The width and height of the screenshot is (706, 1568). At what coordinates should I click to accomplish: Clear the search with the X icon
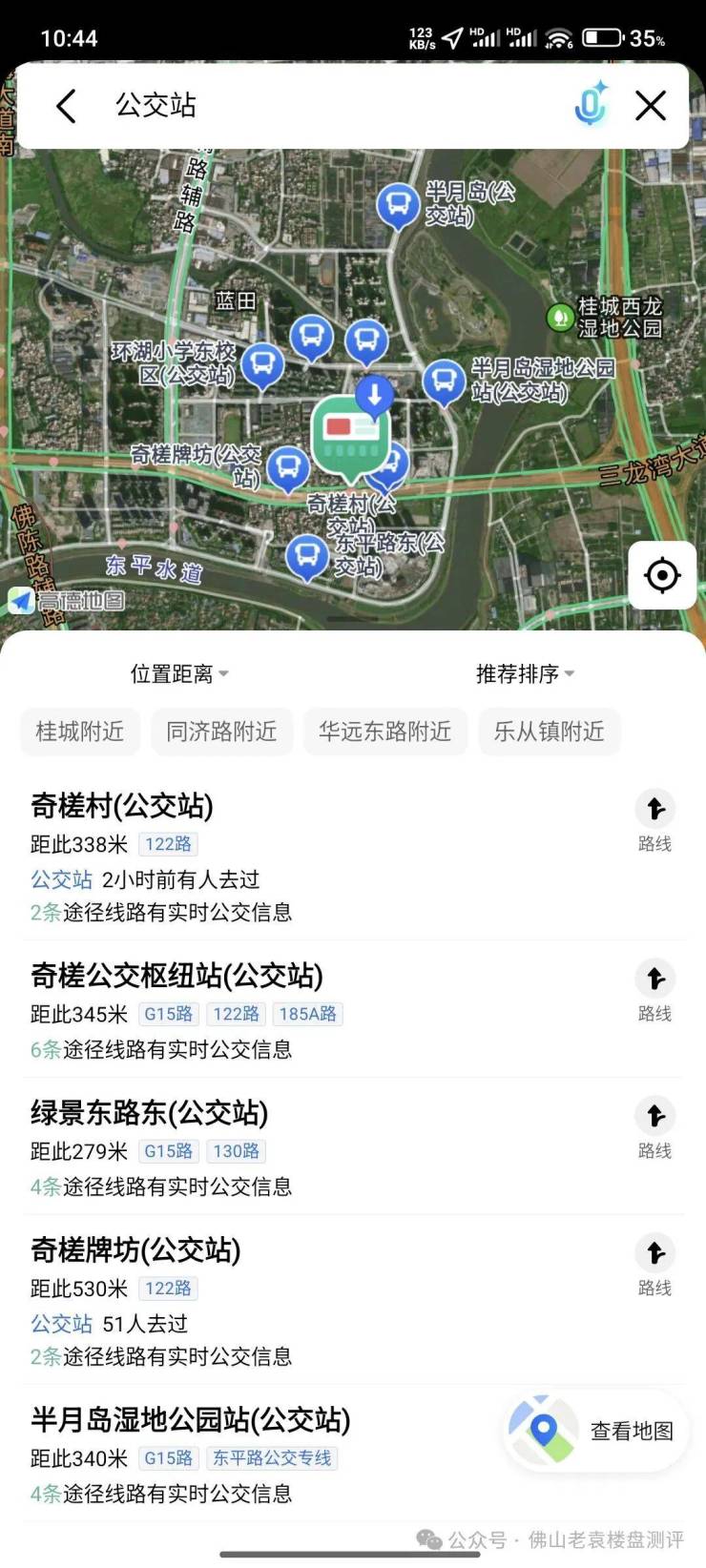point(651,105)
